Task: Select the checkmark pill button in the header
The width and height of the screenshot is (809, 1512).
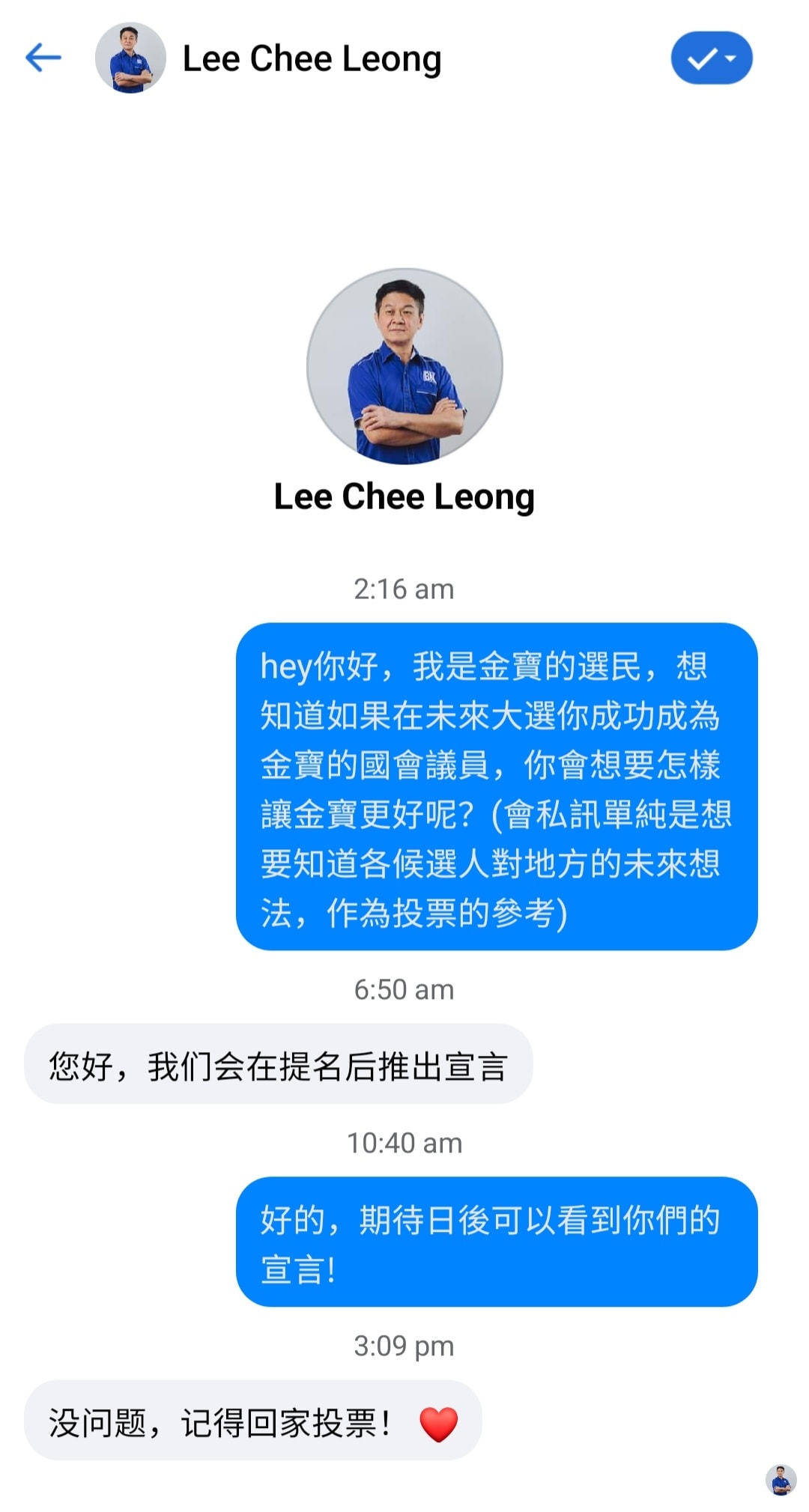Action: (710, 58)
